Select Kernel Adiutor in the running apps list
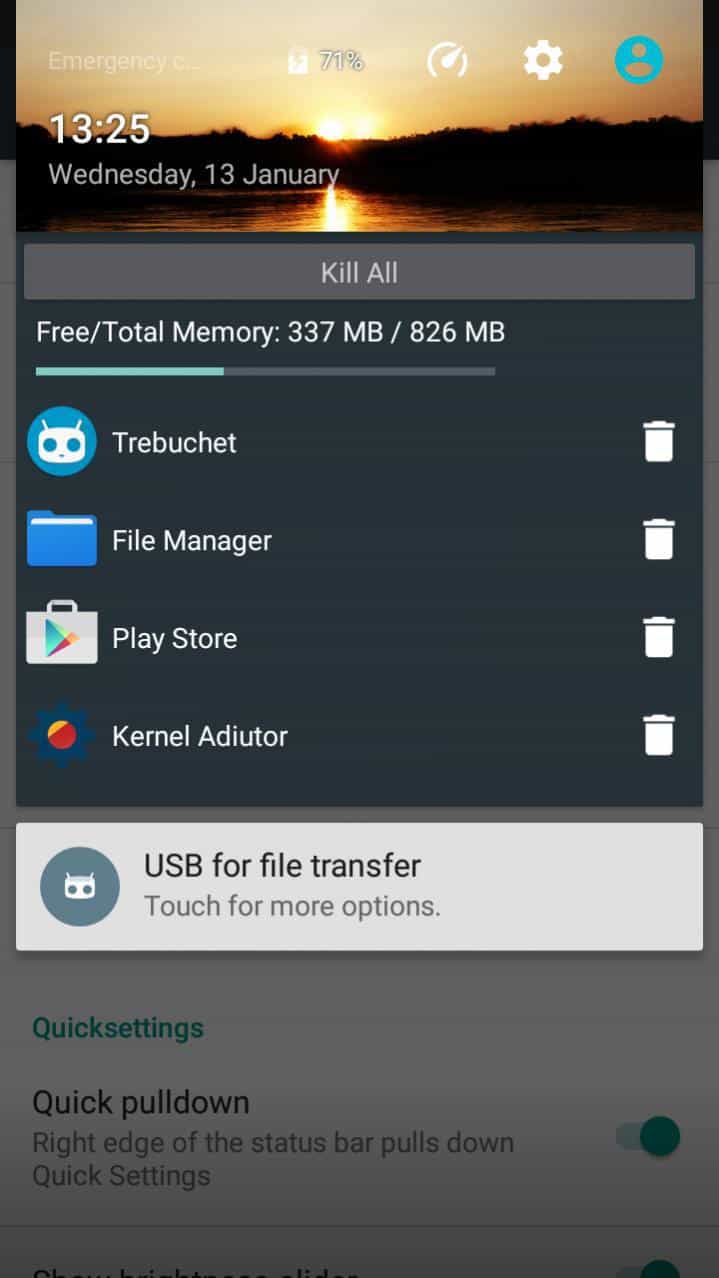 [x=199, y=736]
